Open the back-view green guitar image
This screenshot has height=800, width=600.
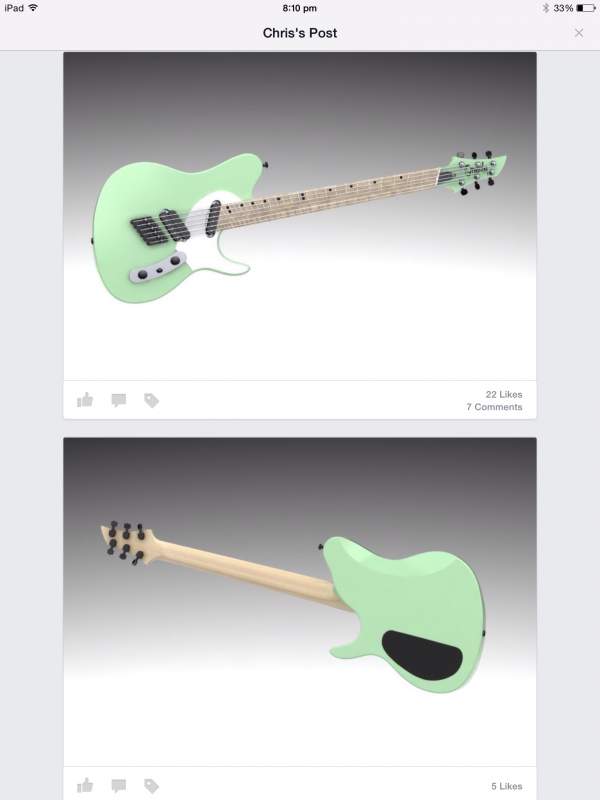tap(300, 600)
